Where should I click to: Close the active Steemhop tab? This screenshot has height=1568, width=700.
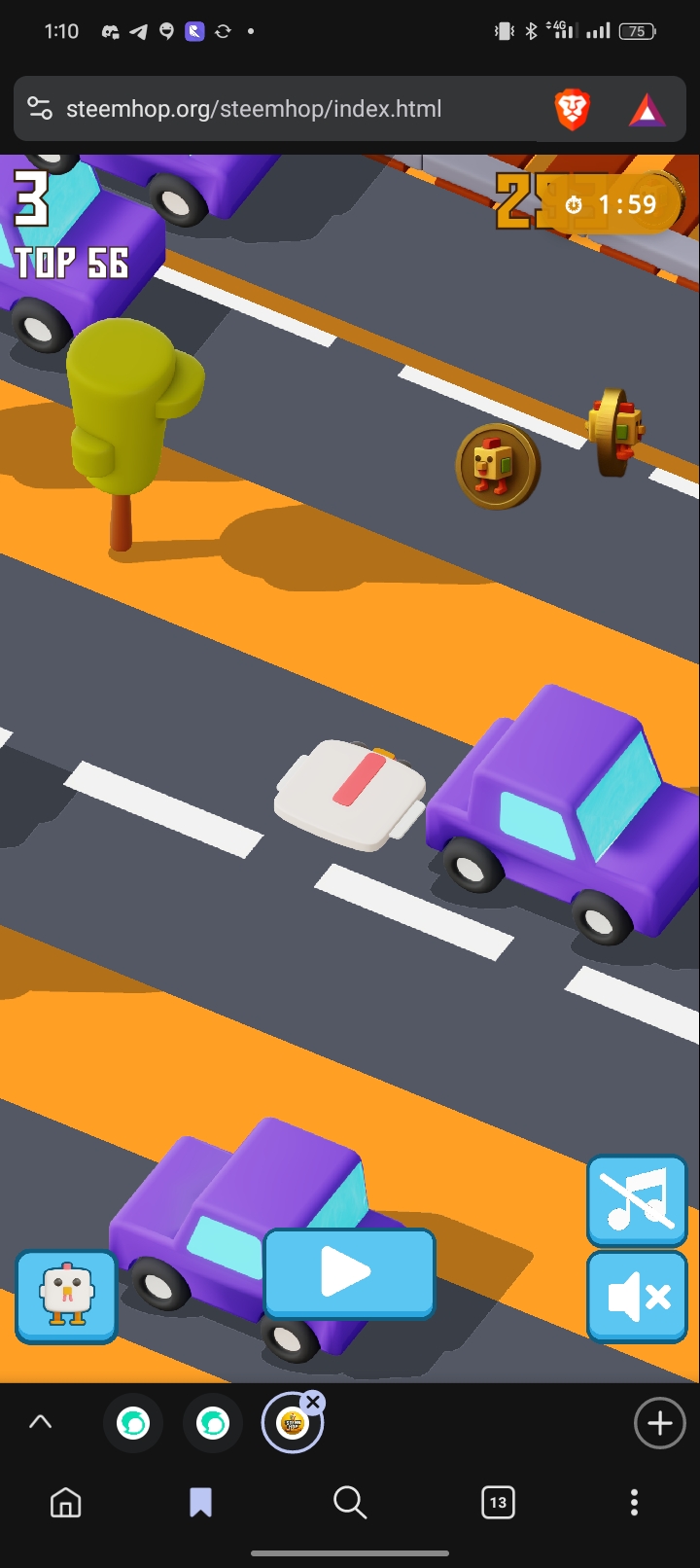(x=312, y=1402)
